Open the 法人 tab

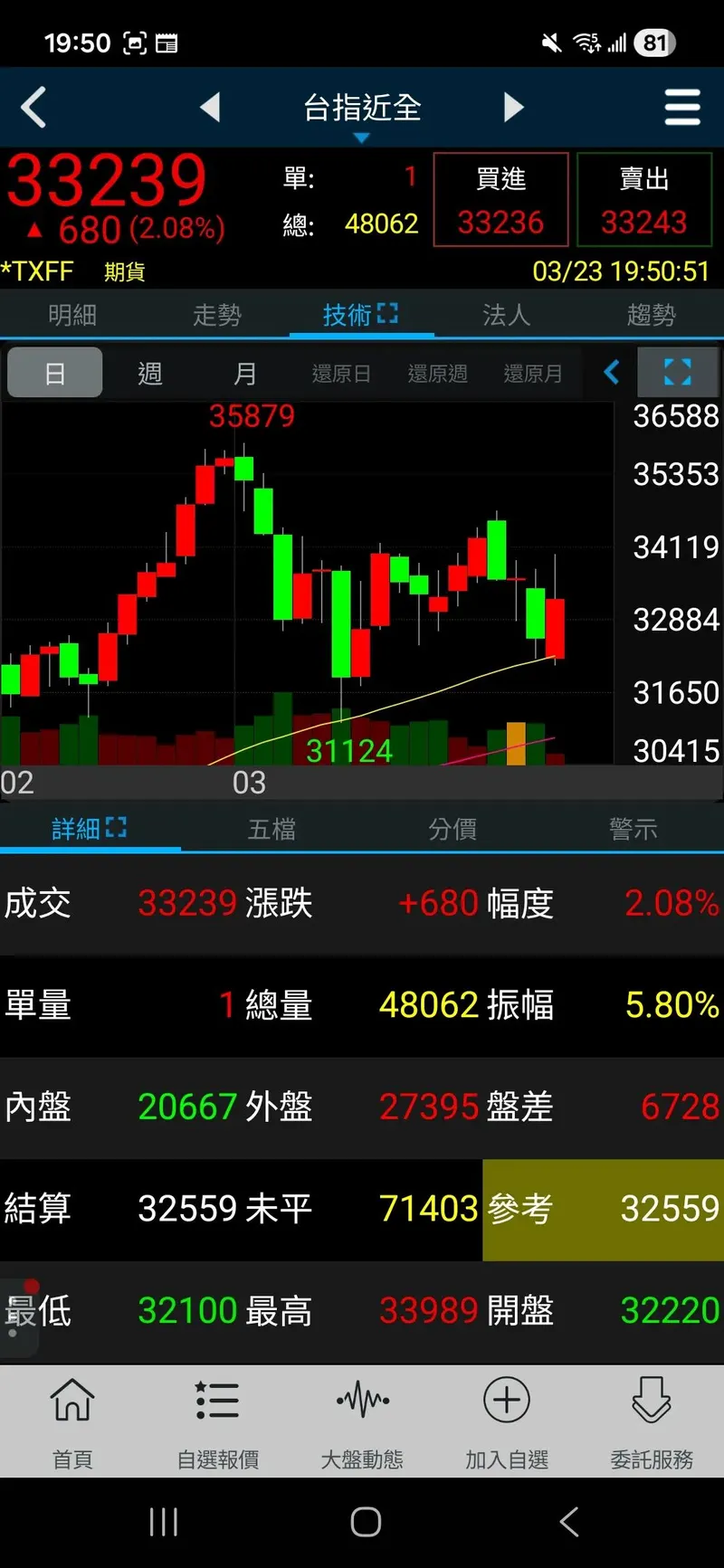tap(506, 315)
